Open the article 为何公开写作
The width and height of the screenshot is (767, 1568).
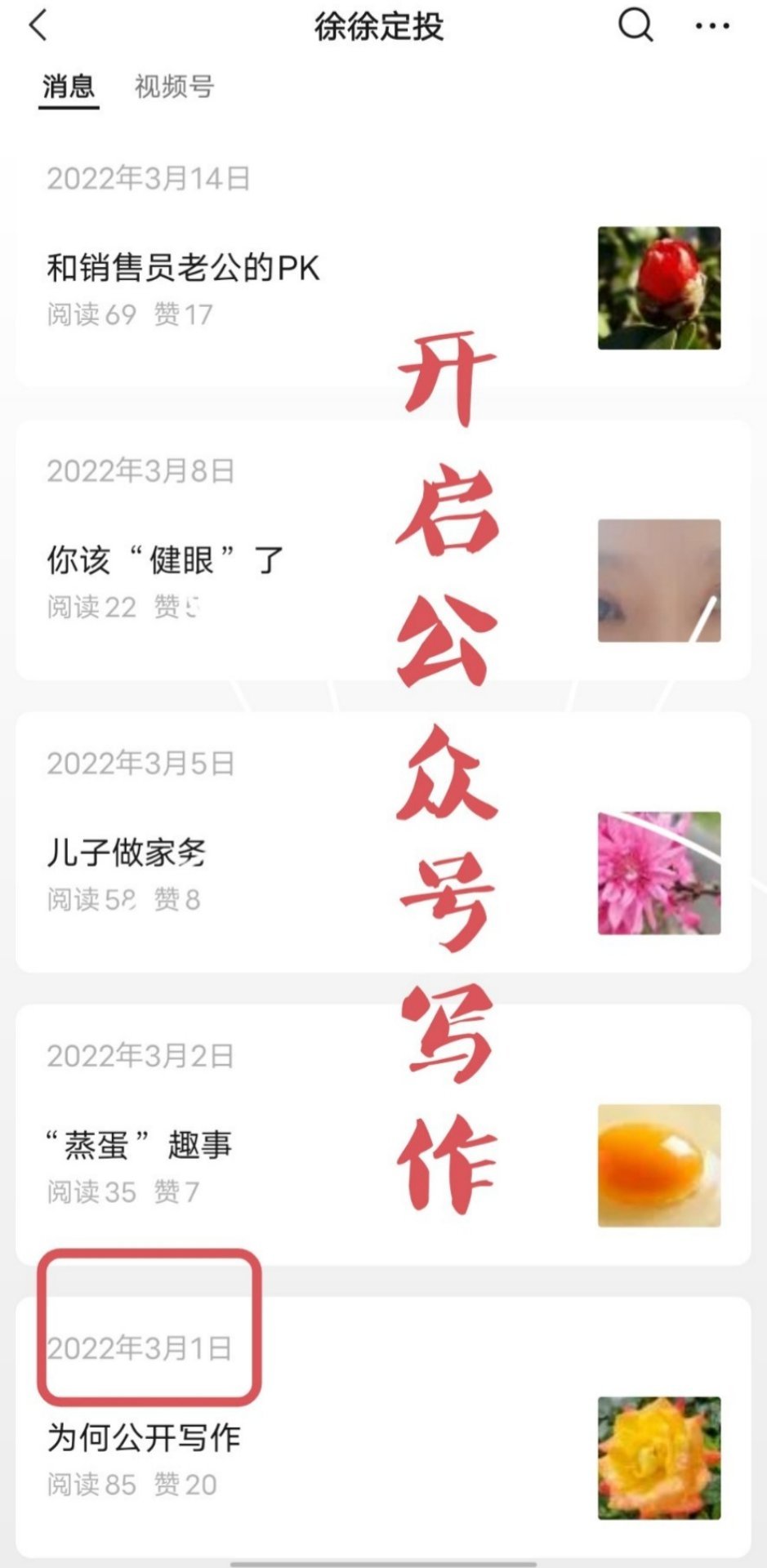click(x=144, y=1437)
